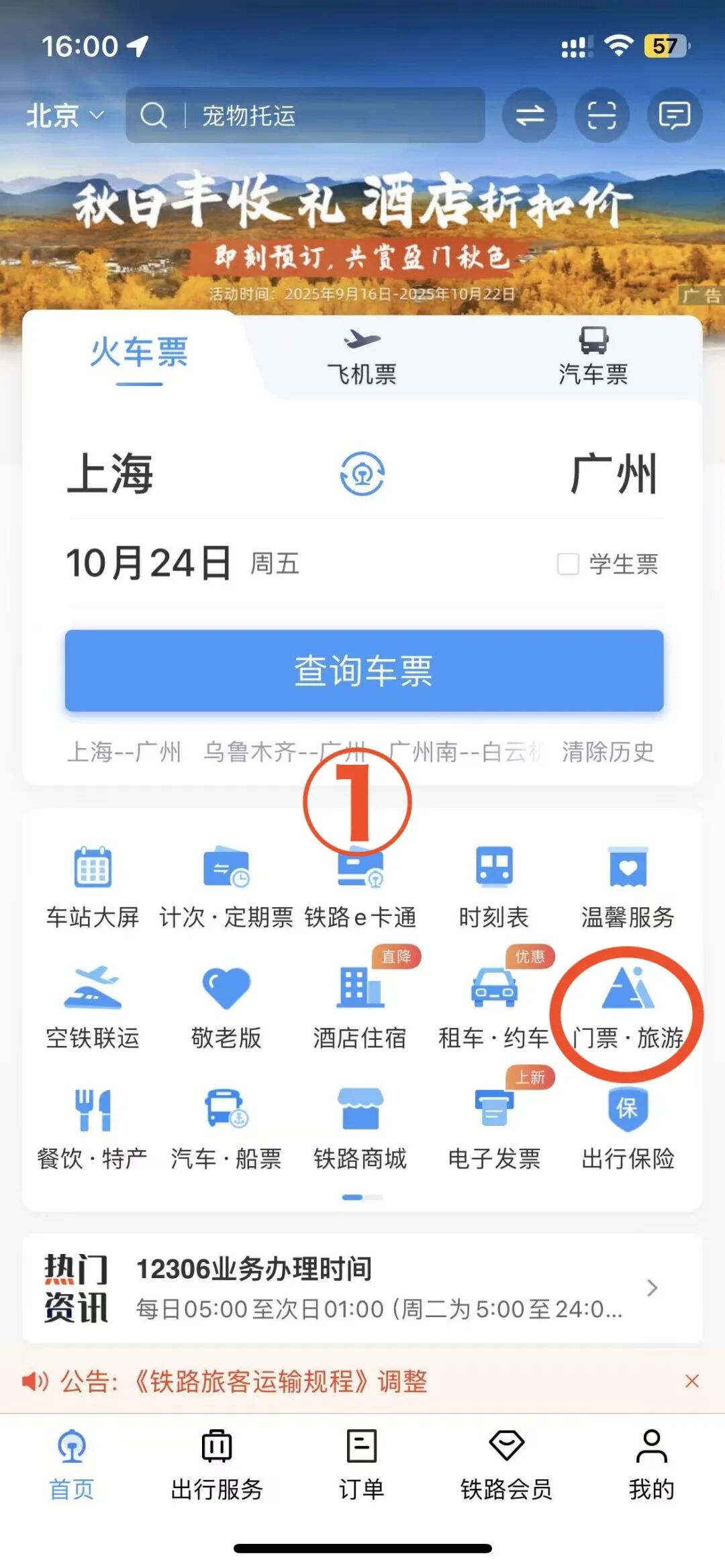This screenshot has height=1568, width=725.
Task: Change the travel date 10月24日
Action: coord(149,563)
